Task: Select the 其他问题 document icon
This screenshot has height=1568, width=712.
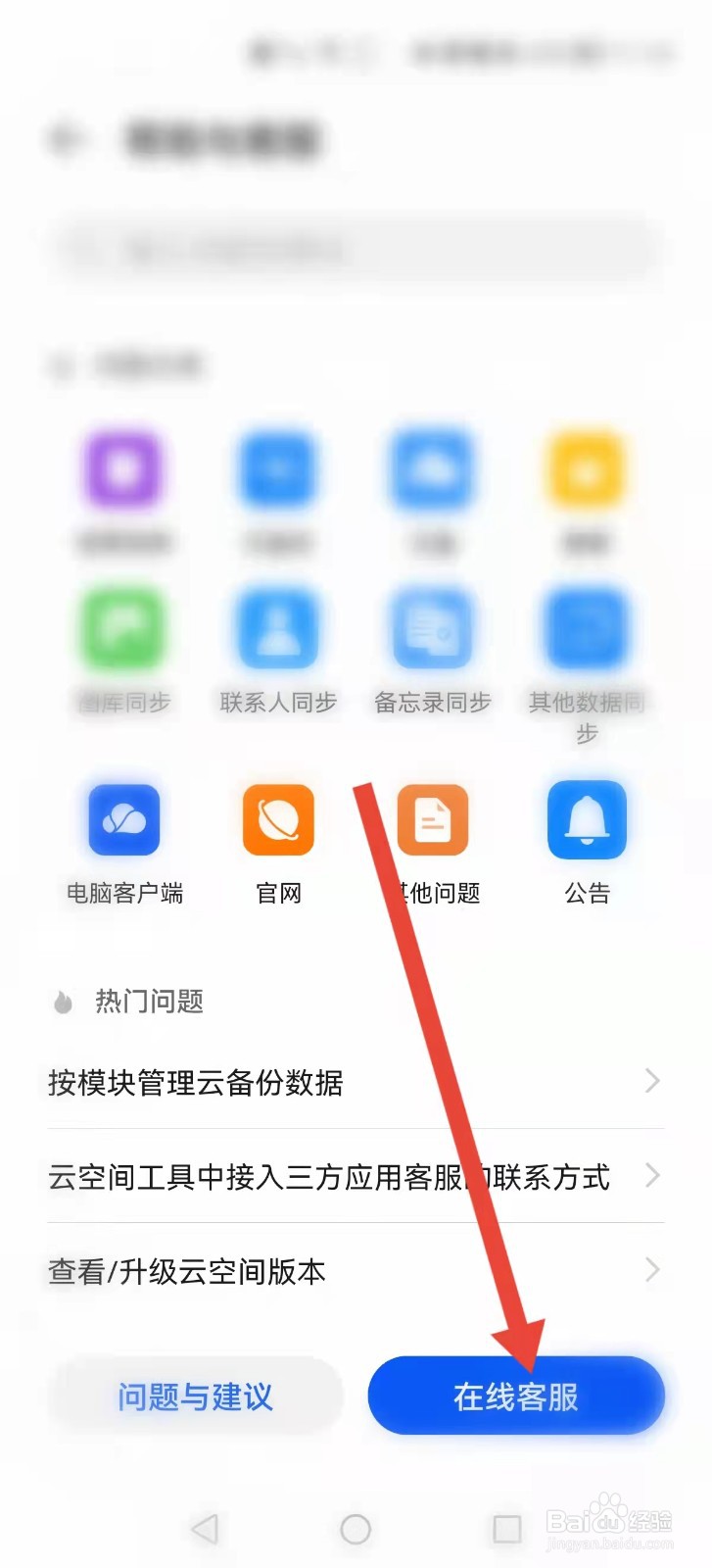Action: [x=432, y=821]
